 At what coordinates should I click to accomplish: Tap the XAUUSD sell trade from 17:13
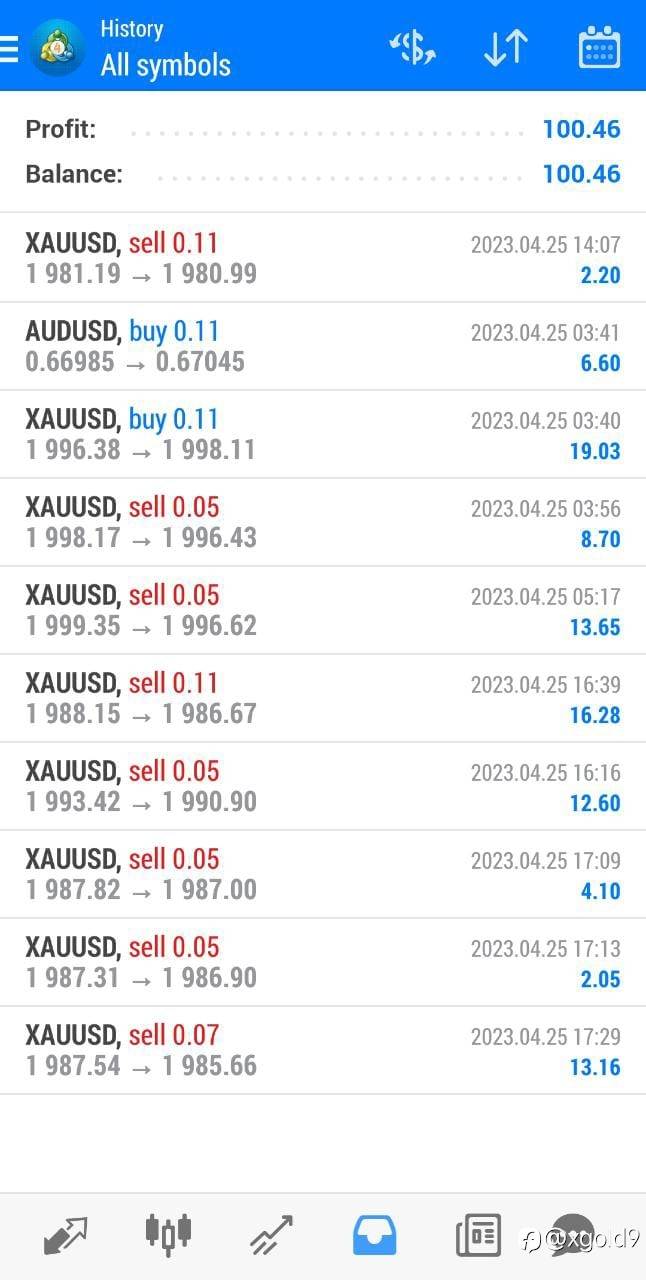click(x=322, y=962)
